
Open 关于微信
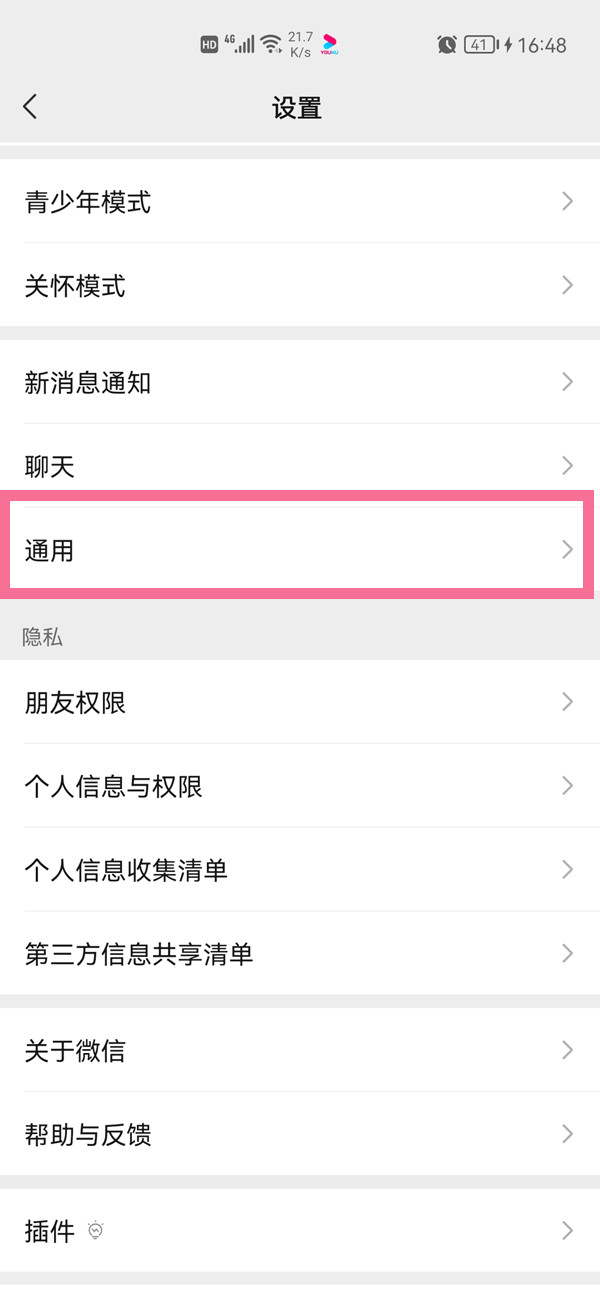click(300, 1050)
